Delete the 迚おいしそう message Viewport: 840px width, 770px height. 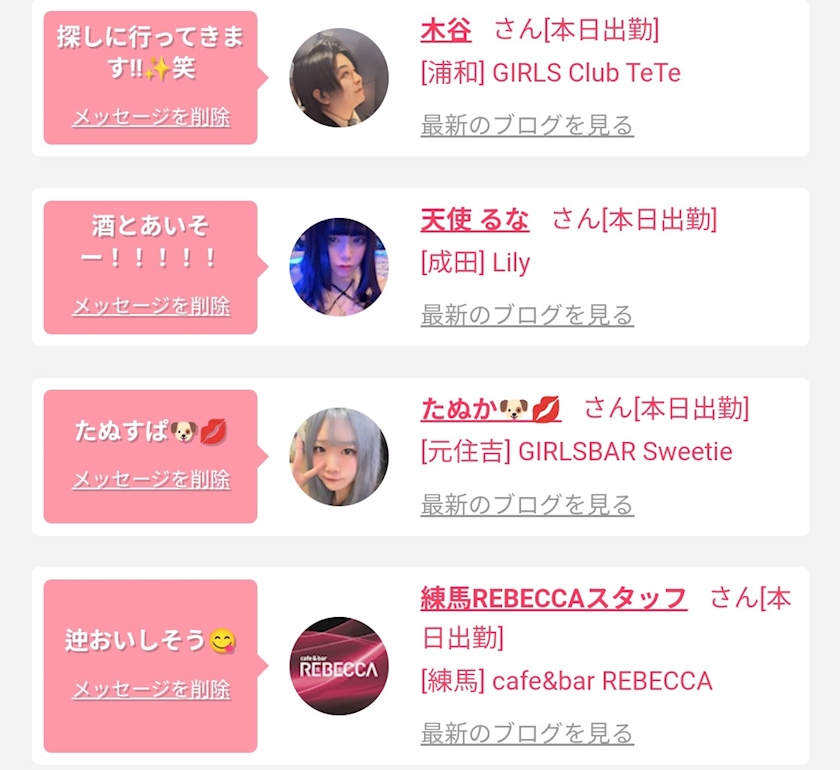(151, 689)
